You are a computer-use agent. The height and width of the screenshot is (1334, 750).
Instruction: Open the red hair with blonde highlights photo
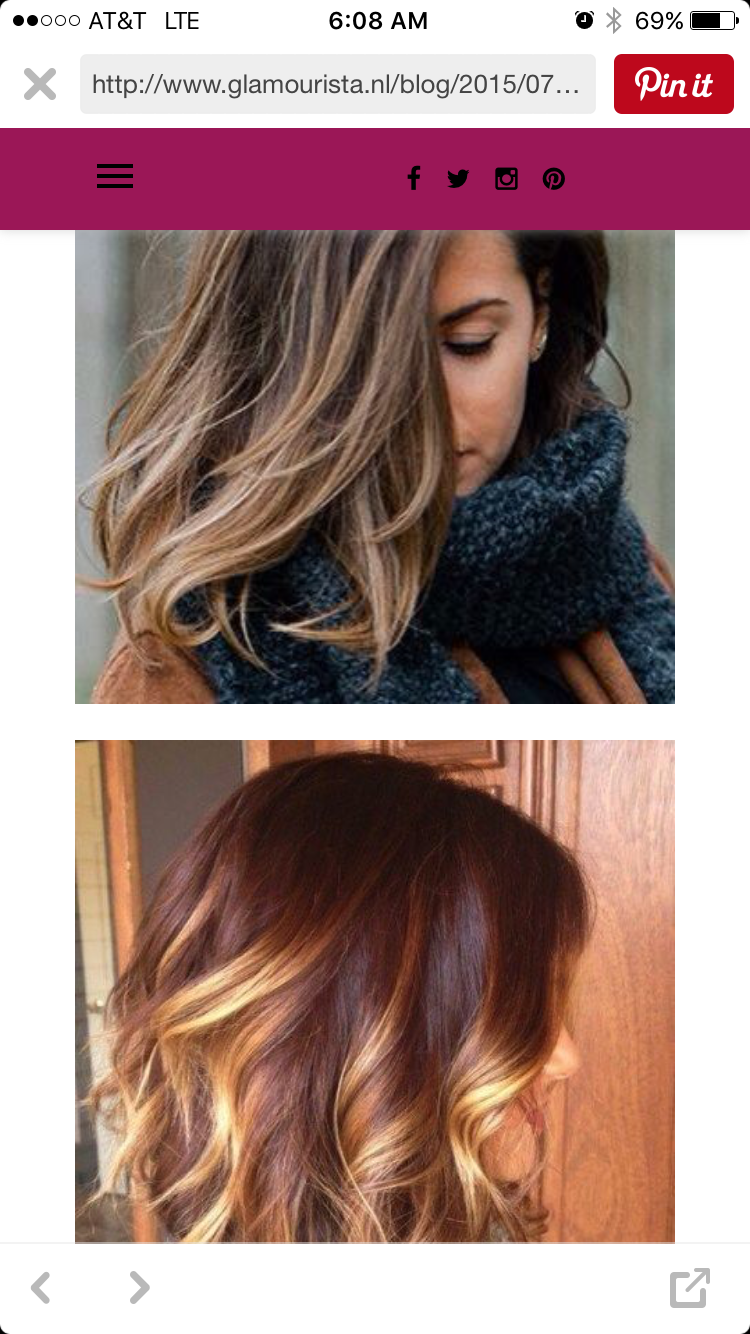click(x=375, y=990)
